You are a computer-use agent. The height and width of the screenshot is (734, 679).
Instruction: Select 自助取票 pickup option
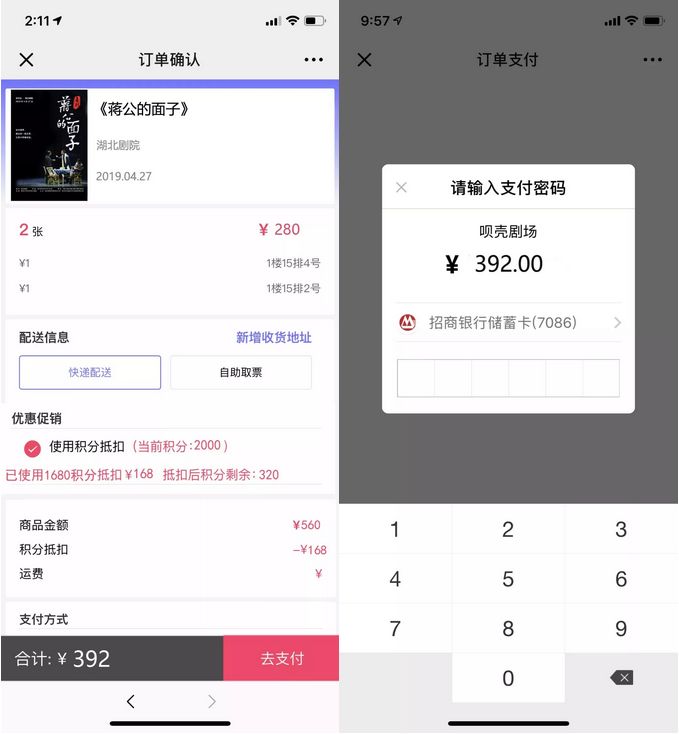click(241, 373)
